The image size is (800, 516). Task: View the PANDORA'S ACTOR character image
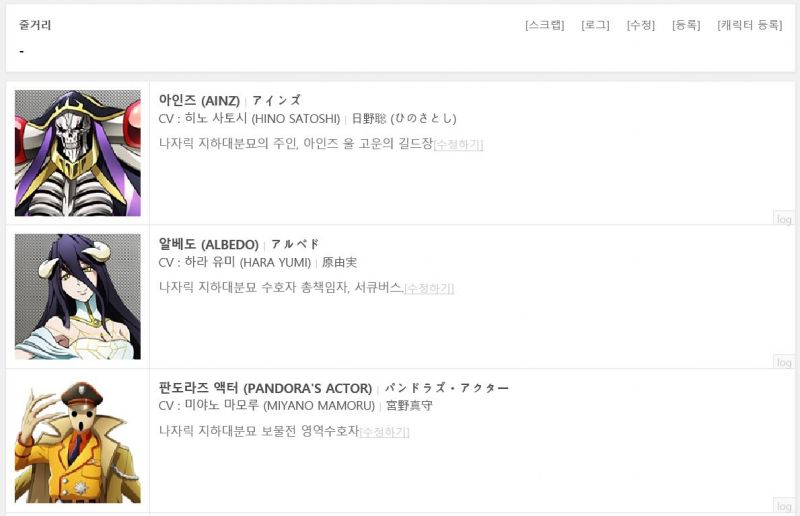tap(78, 440)
